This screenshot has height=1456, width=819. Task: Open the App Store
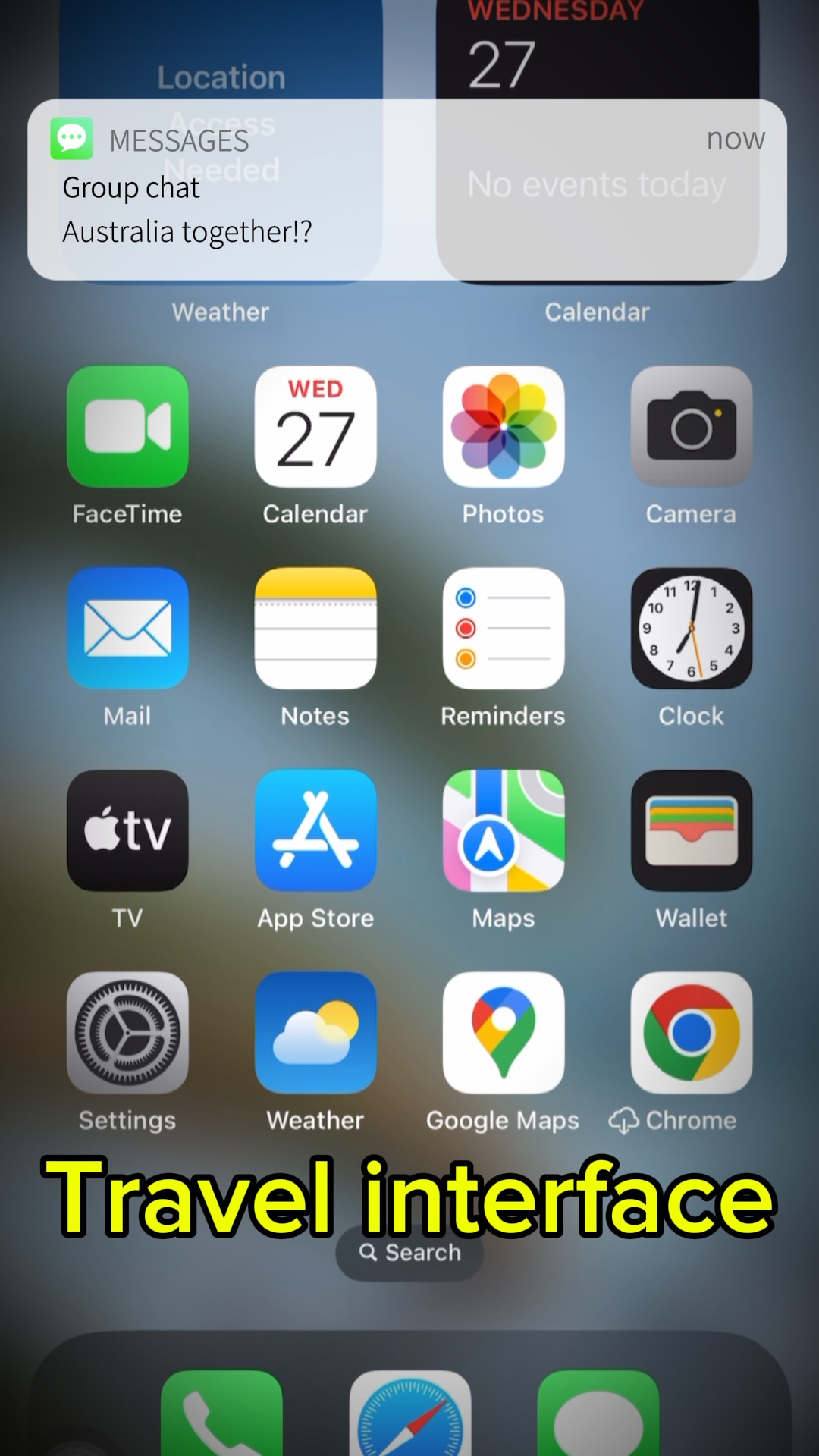[315, 830]
